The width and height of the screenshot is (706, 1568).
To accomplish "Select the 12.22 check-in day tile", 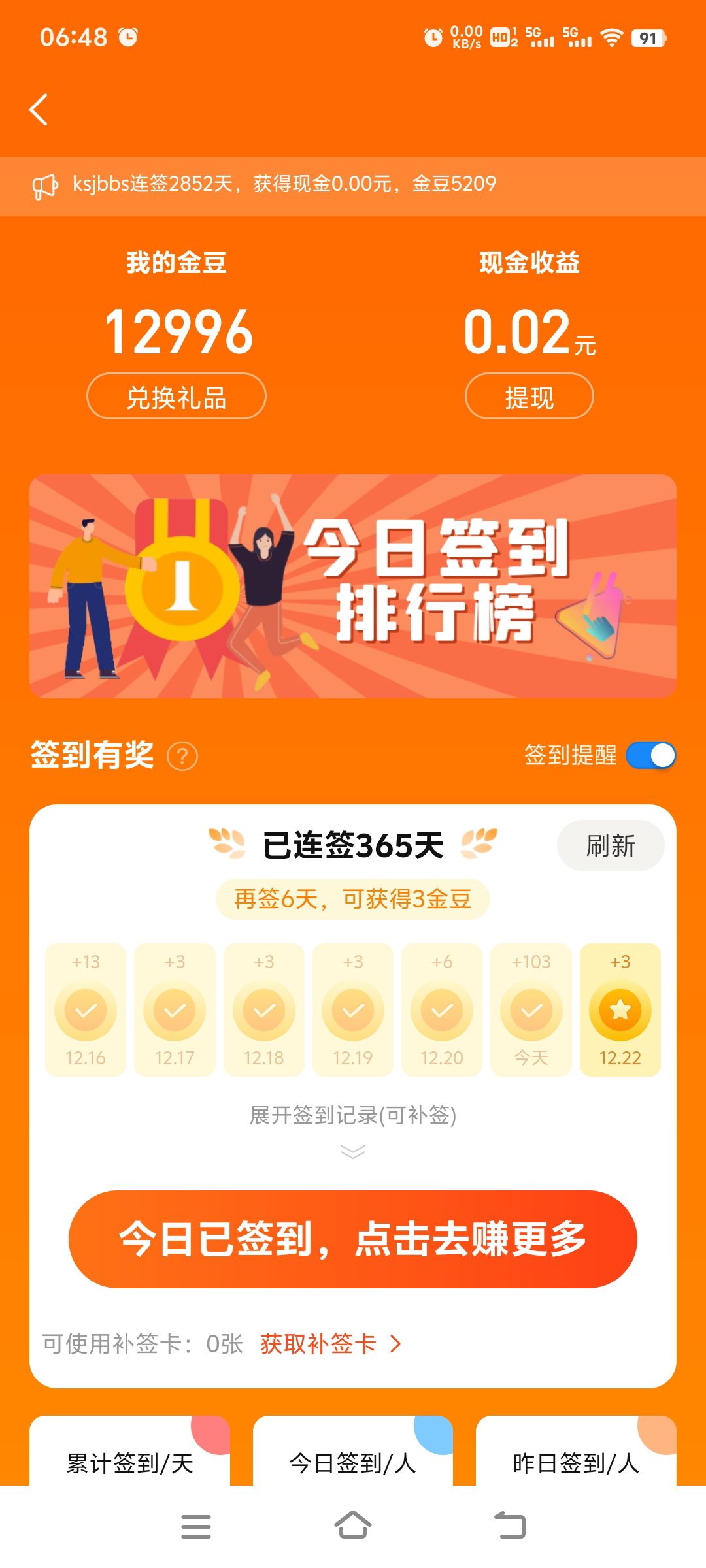I will [620, 1009].
